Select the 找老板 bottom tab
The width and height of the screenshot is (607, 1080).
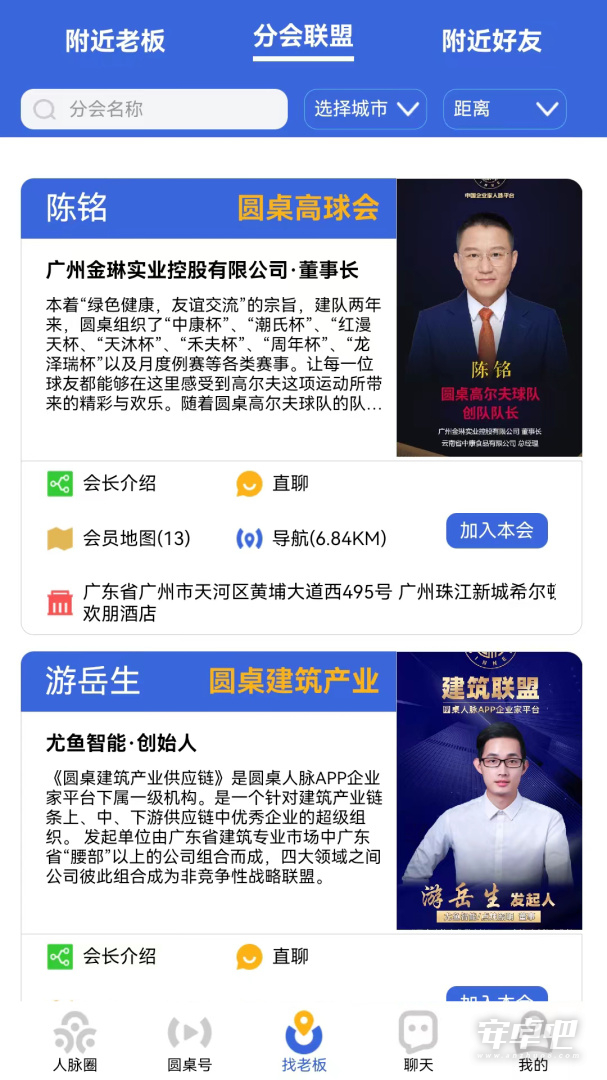(x=304, y=1041)
